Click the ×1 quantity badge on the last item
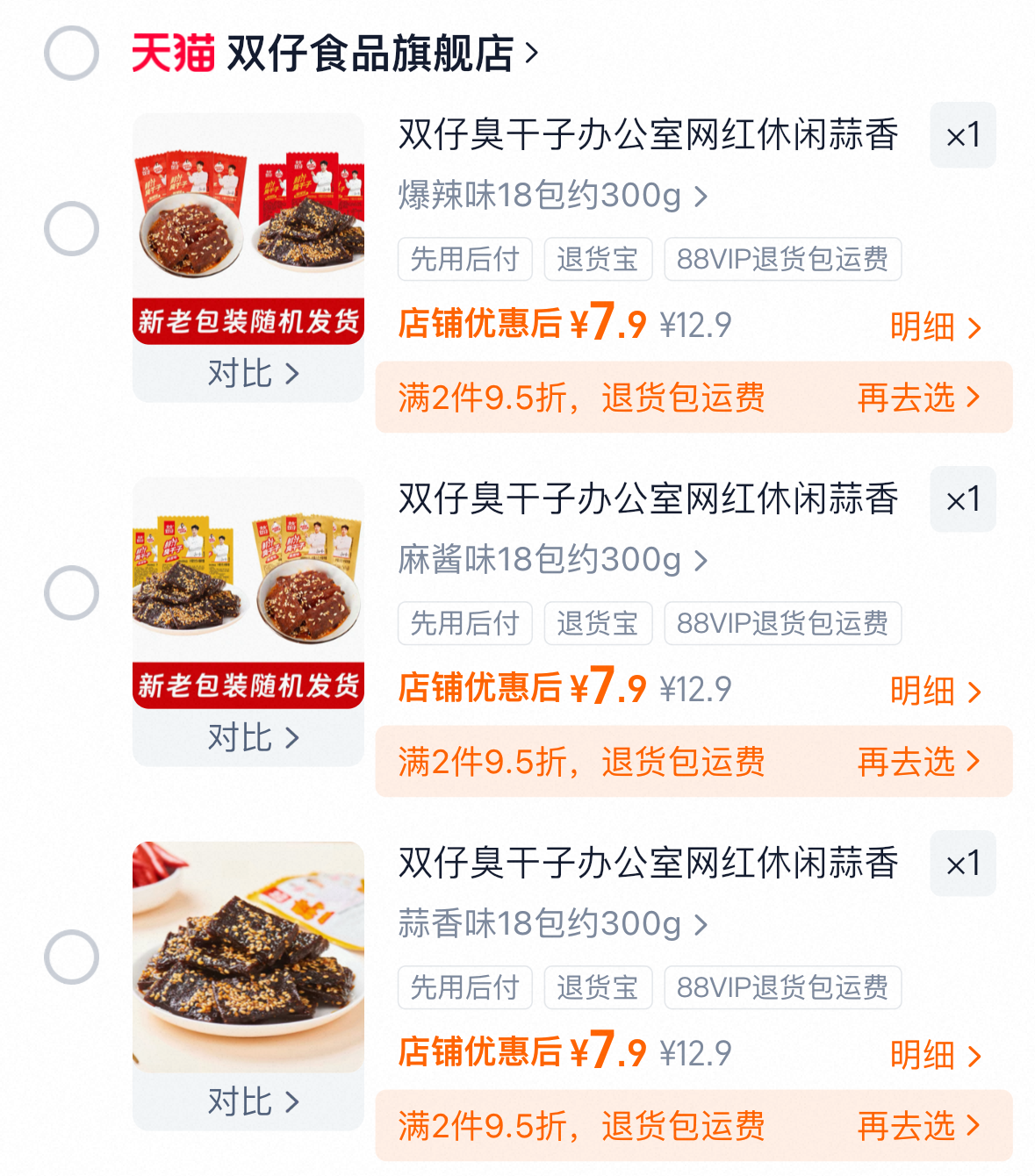Screen dimensions: 1035x1176 click(x=962, y=864)
